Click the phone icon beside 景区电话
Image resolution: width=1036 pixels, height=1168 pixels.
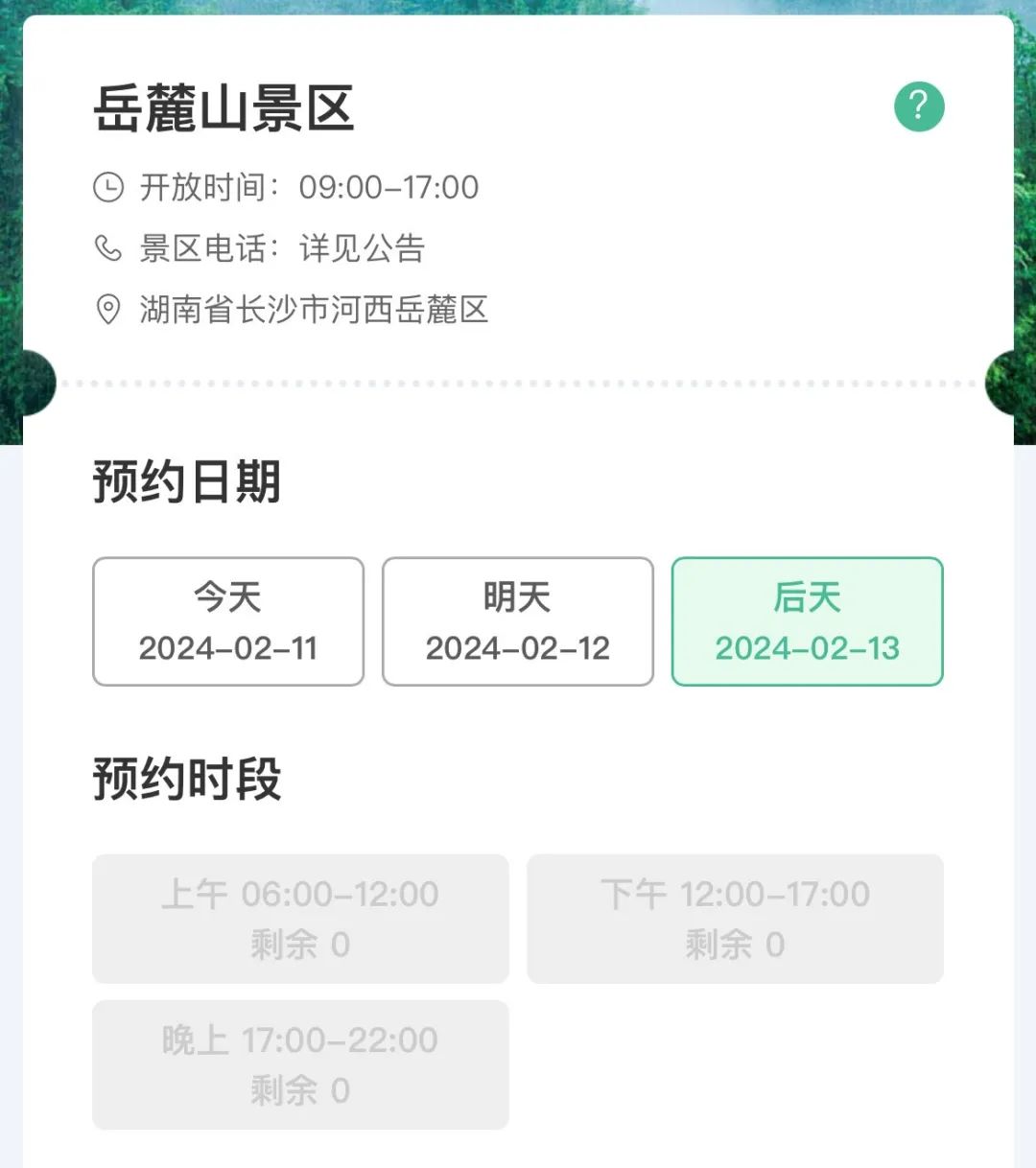click(x=107, y=248)
